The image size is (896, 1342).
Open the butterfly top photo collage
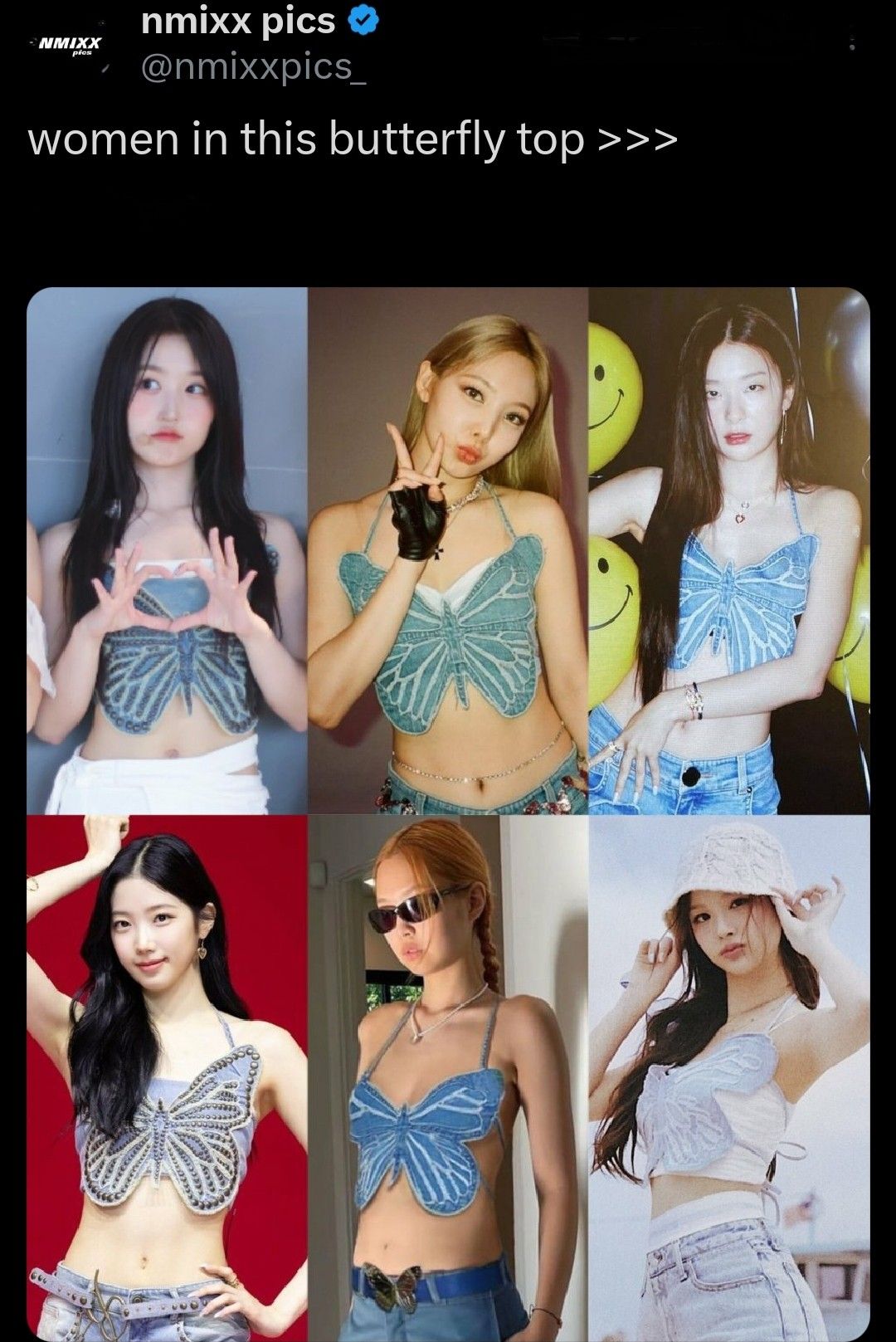tap(448, 812)
